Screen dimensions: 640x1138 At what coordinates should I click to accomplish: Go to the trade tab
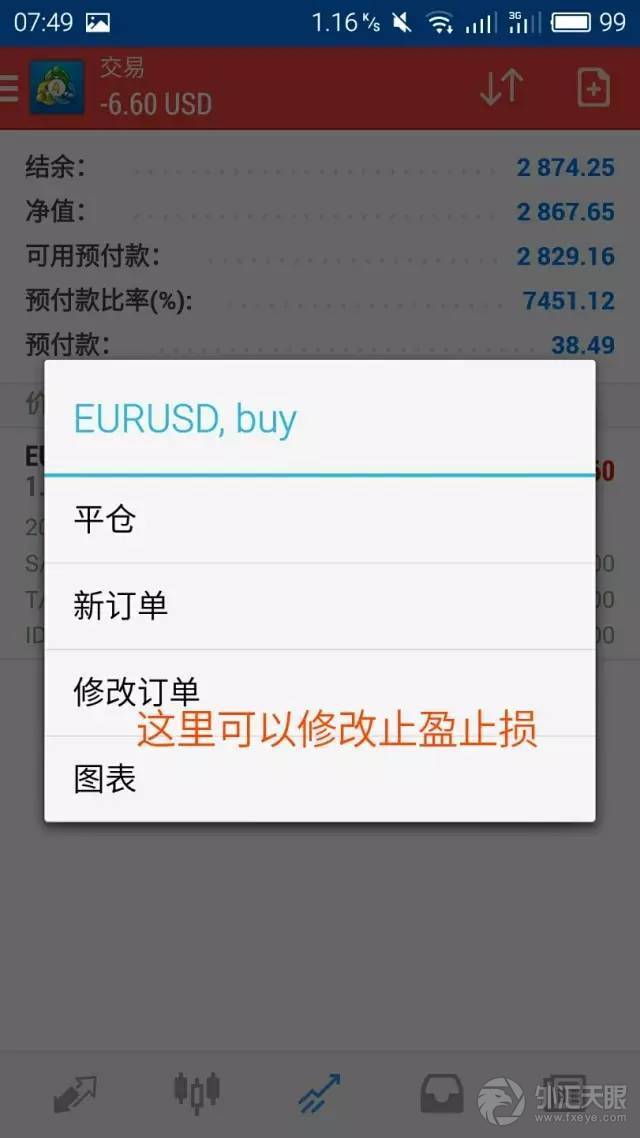pyautogui.click(x=320, y=1094)
